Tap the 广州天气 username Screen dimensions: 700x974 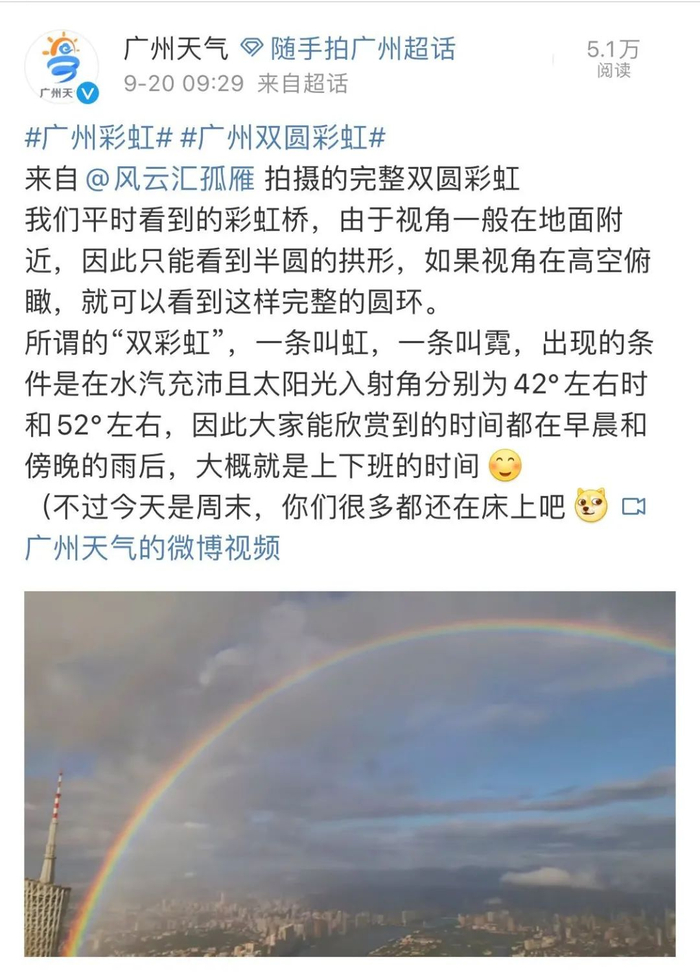pos(176,46)
